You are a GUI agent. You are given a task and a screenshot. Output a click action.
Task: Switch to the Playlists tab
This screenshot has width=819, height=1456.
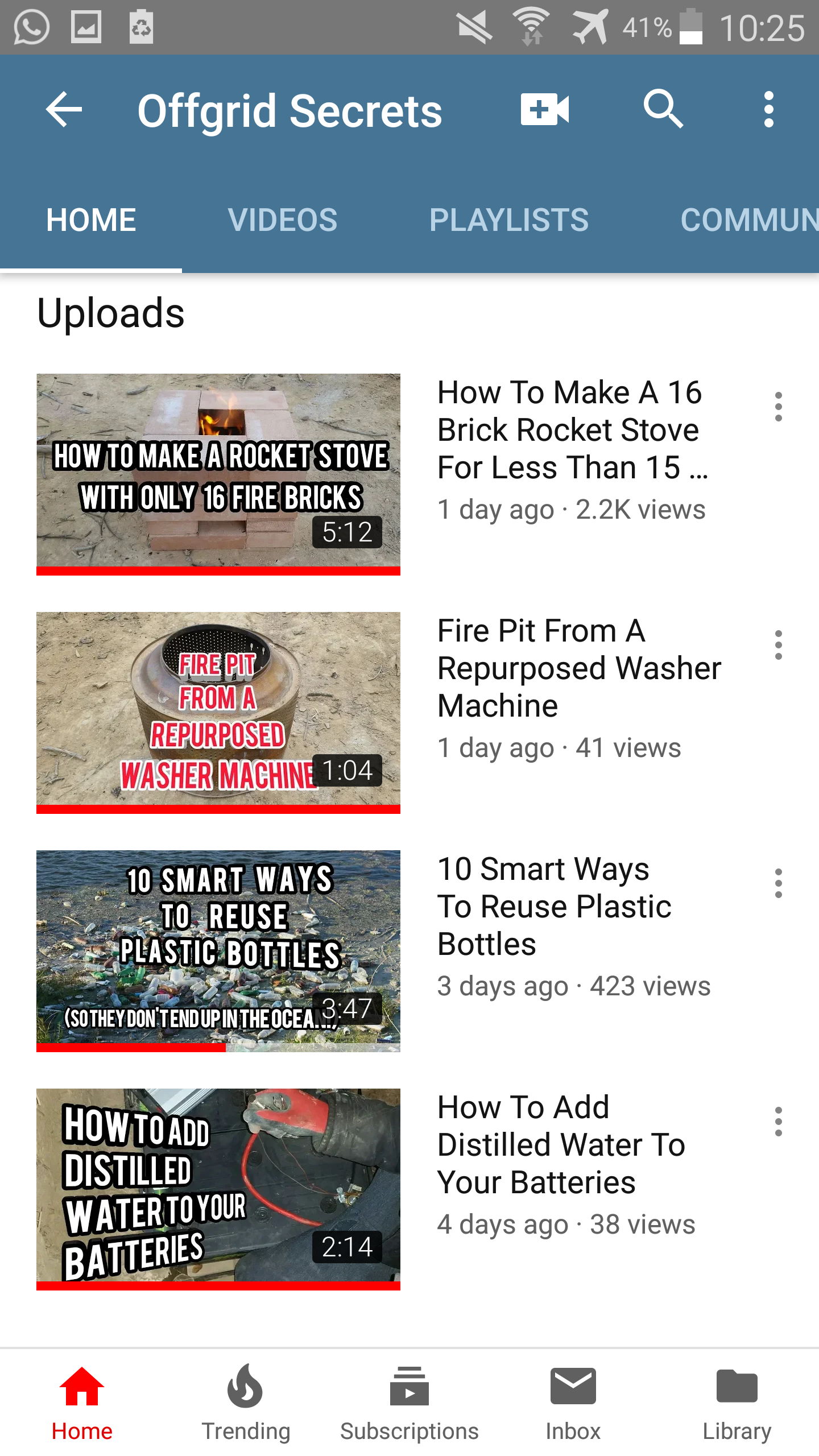point(508,220)
